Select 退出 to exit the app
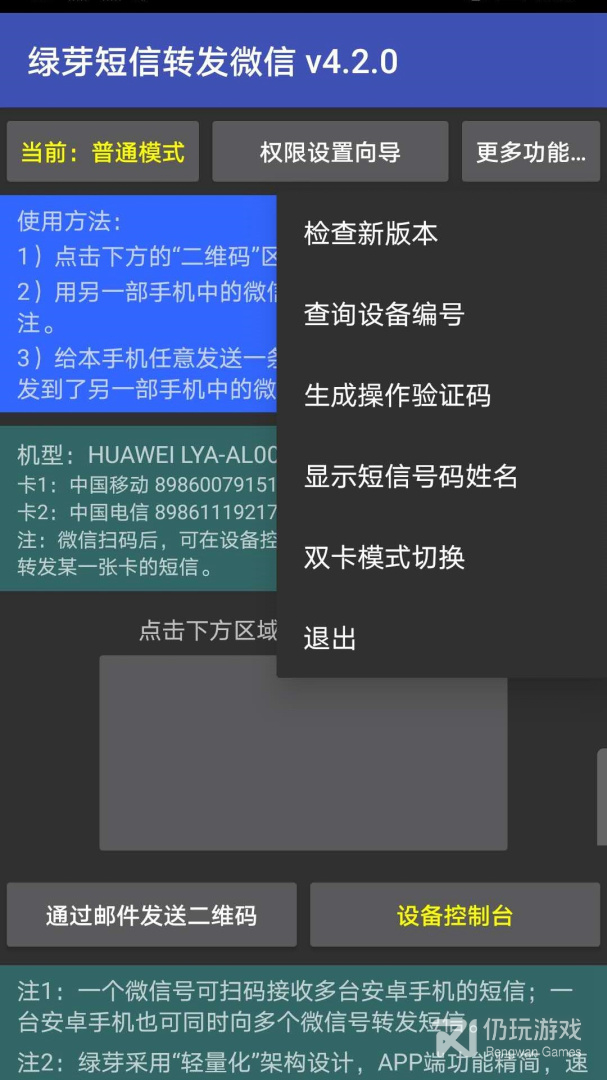The width and height of the screenshot is (607, 1080). tap(330, 638)
